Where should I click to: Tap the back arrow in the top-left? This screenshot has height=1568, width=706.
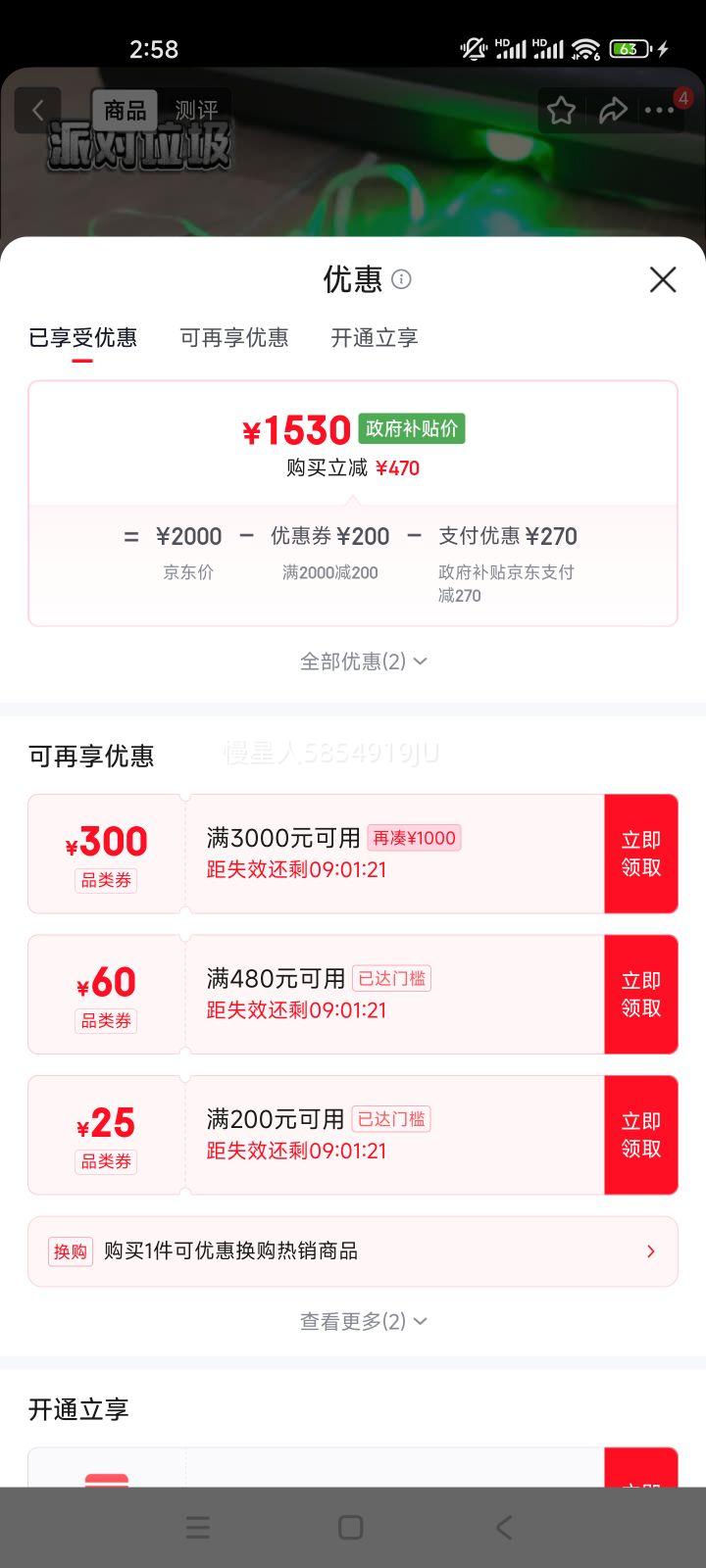point(37,110)
